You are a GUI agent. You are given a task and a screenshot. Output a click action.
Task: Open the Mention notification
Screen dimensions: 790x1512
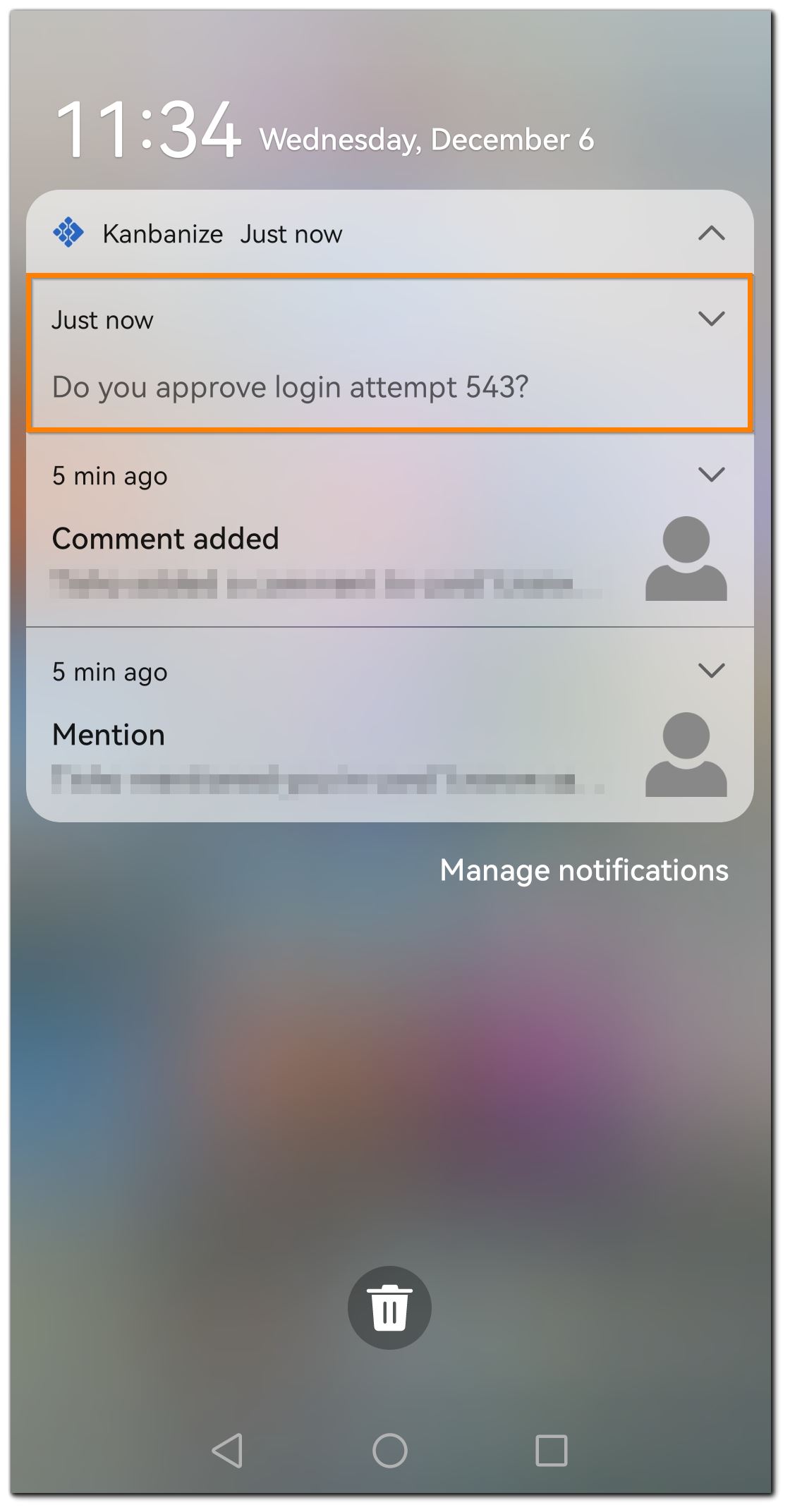389,725
